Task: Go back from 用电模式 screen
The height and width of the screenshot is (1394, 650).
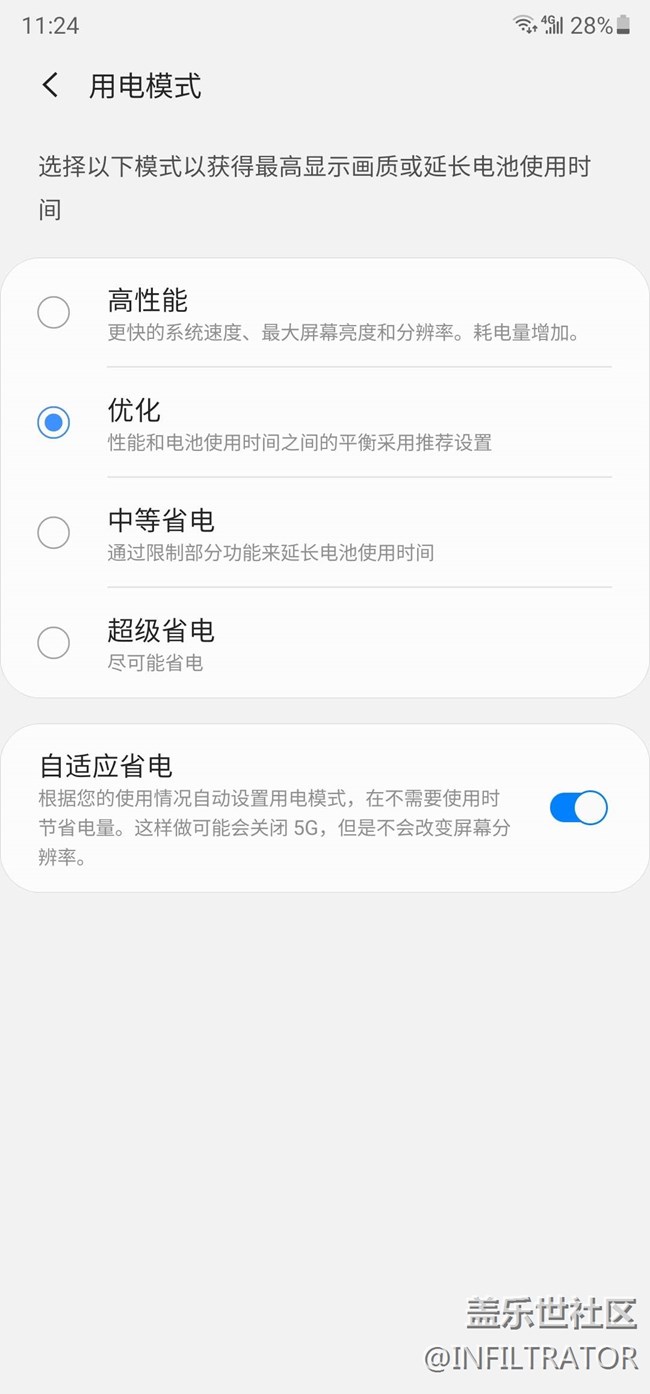Action: coord(50,86)
